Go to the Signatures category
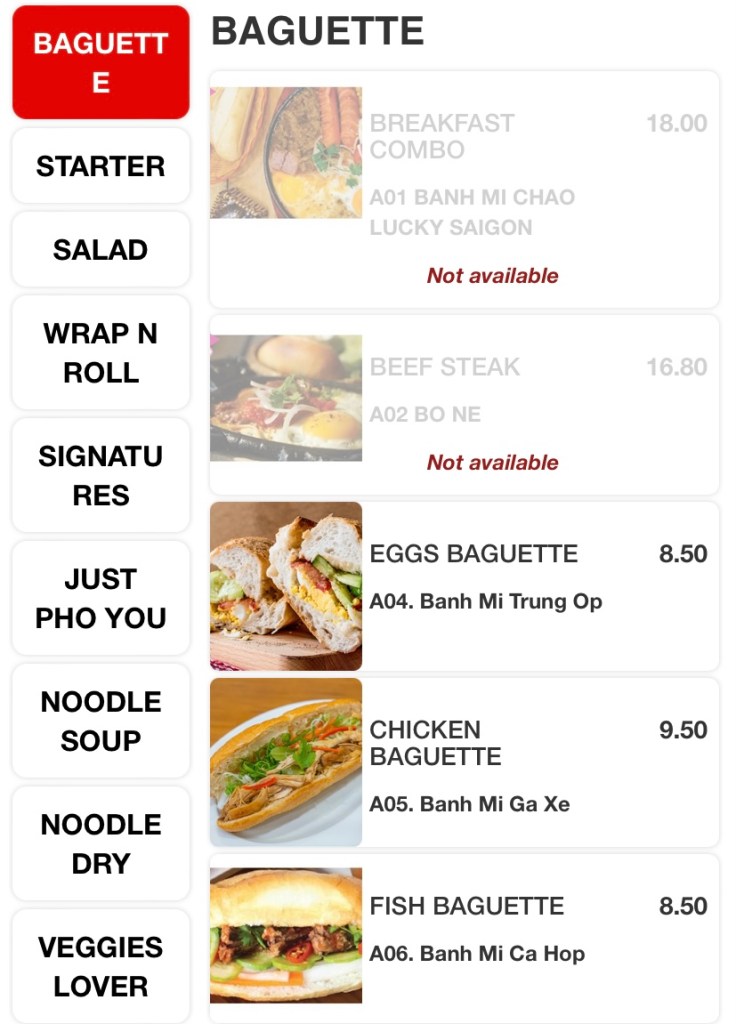Image resolution: width=736 pixels, height=1024 pixels. coord(100,475)
